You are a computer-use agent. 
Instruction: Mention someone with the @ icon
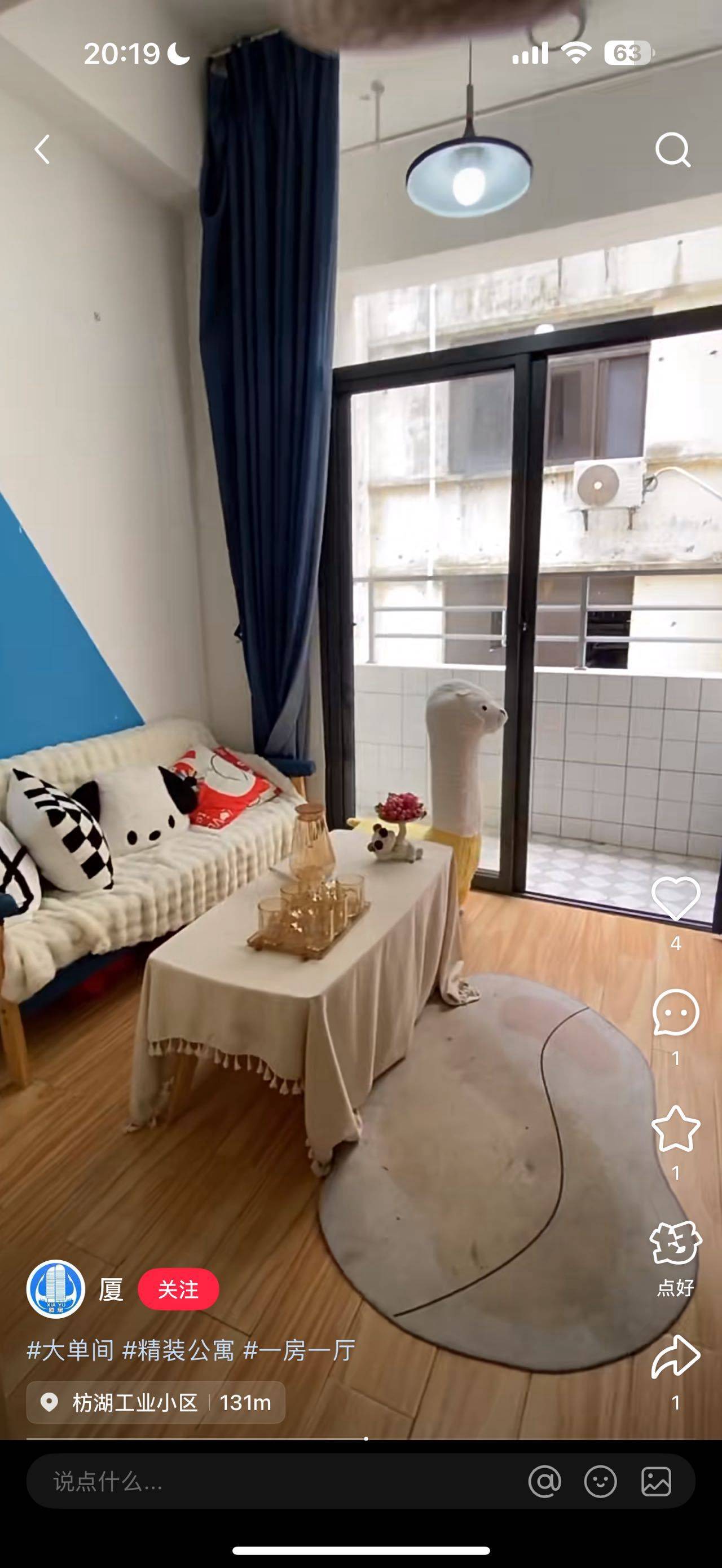click(545, 1482)
